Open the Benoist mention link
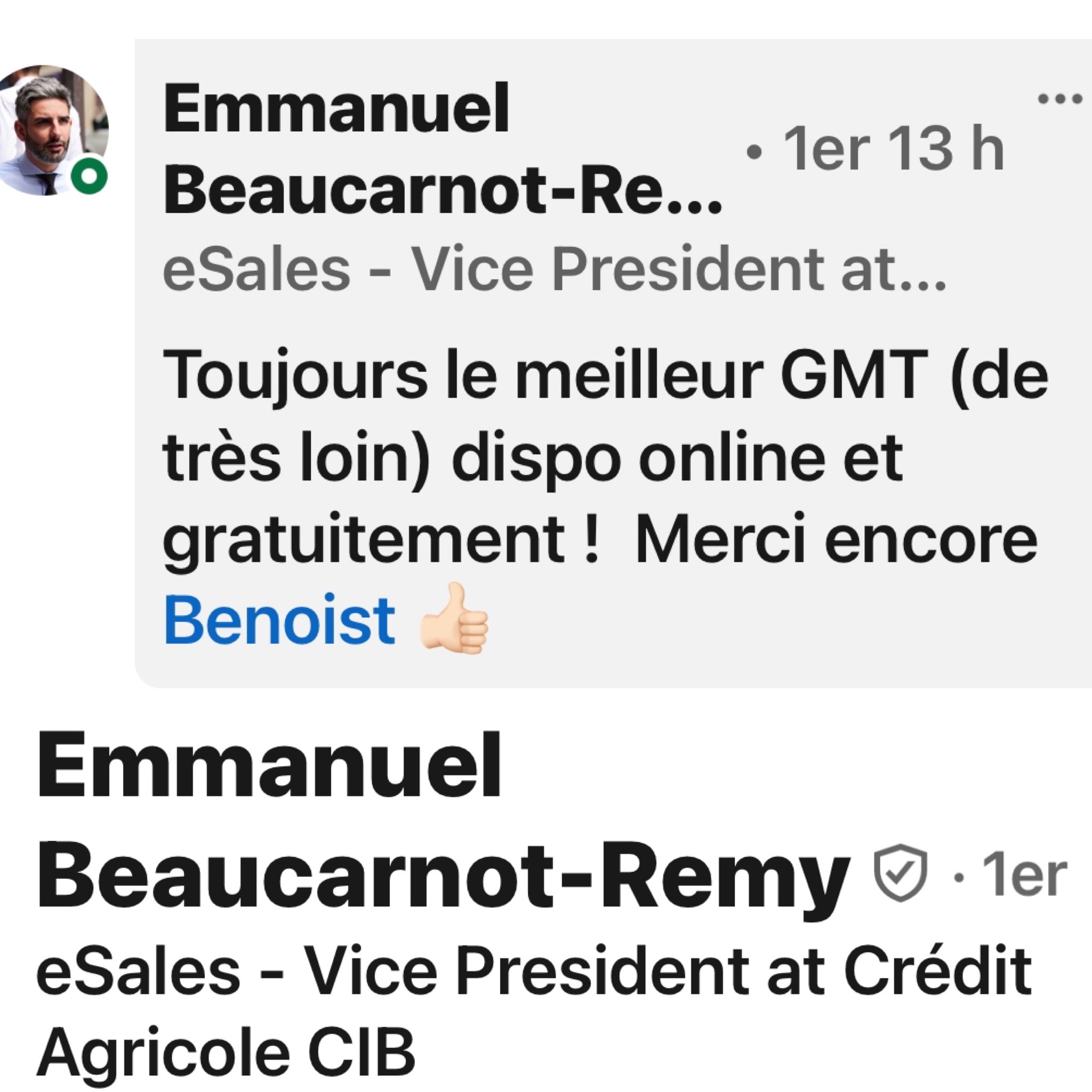Viewport: 1092px width, 1092px height. coord(279,621)
